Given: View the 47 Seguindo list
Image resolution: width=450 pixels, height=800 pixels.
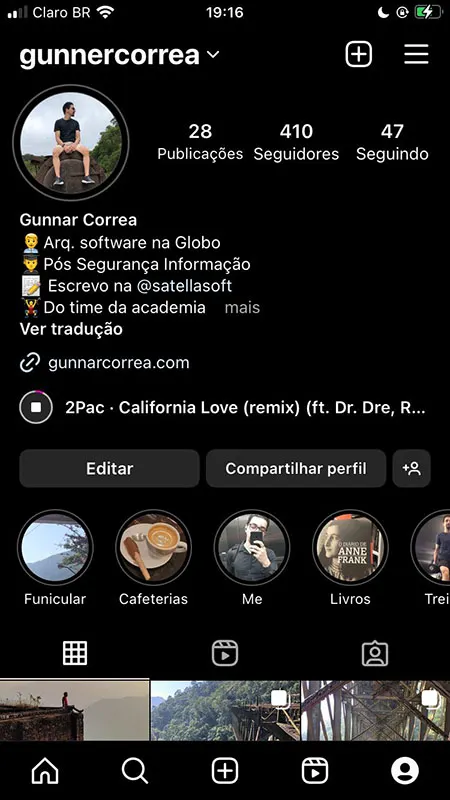Looking at the screenshot, I should point(392,142).
